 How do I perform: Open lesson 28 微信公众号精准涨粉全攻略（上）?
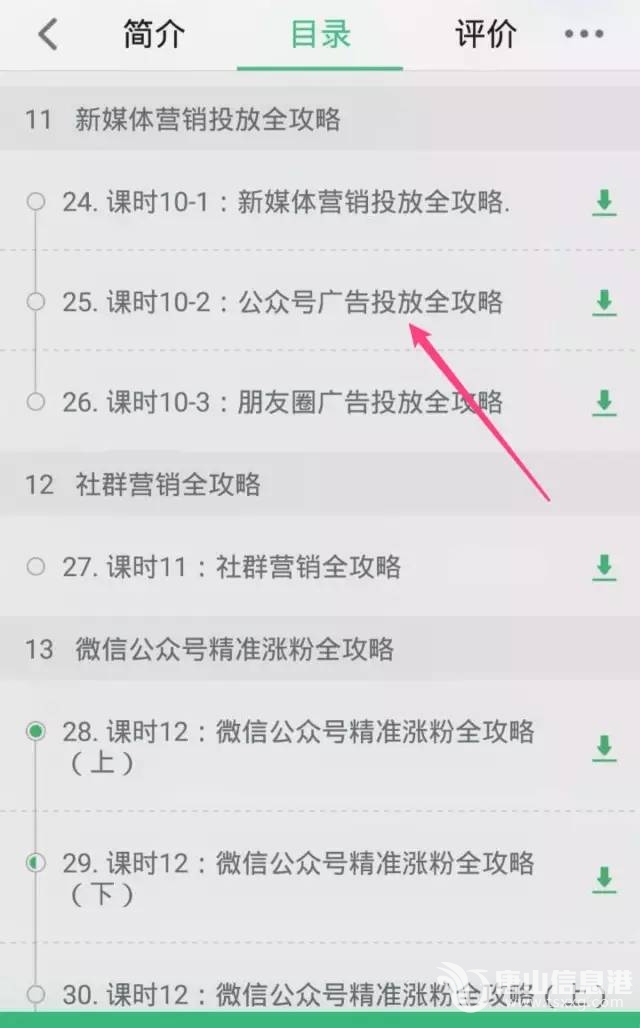[x=298, y=746]
